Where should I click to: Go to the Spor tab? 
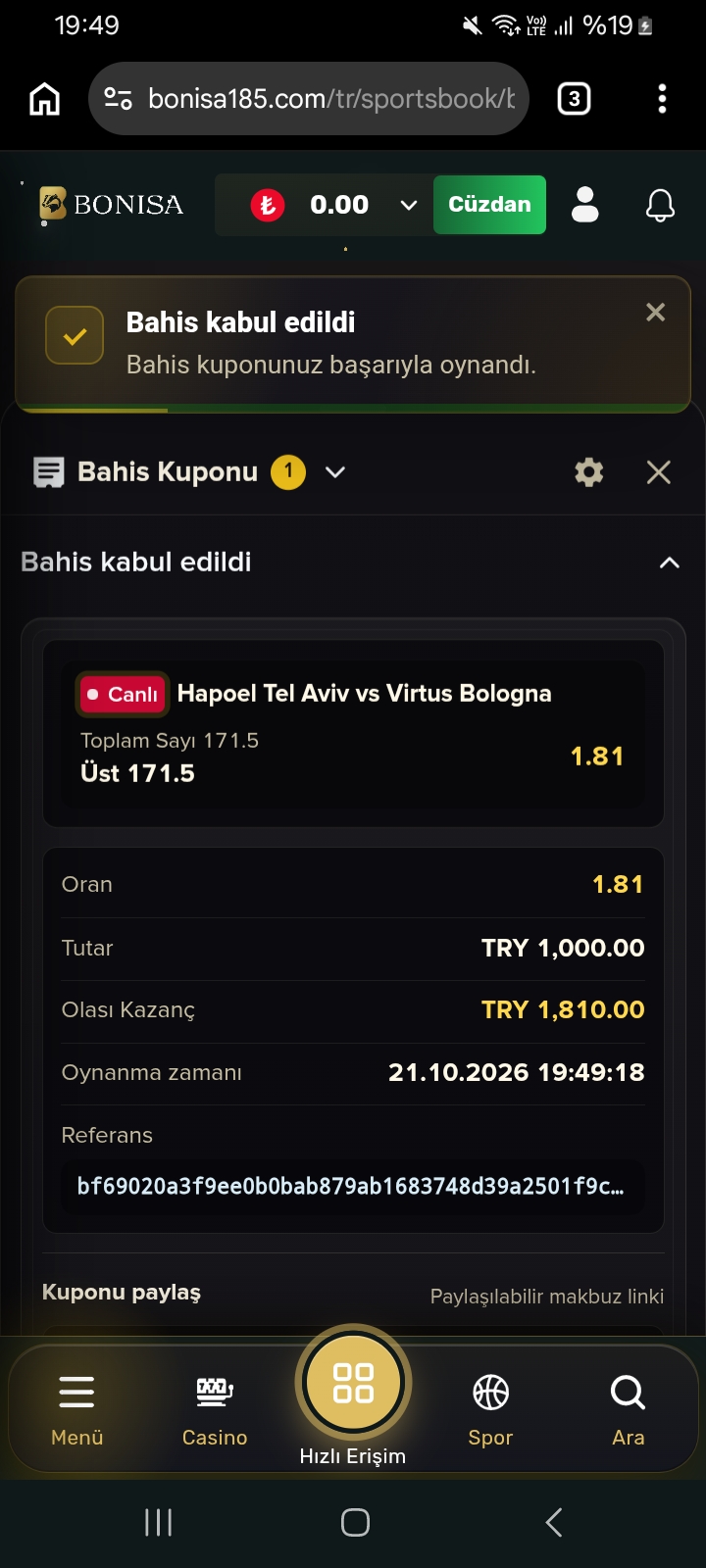pyautogui.click(x=490, y=1409)
